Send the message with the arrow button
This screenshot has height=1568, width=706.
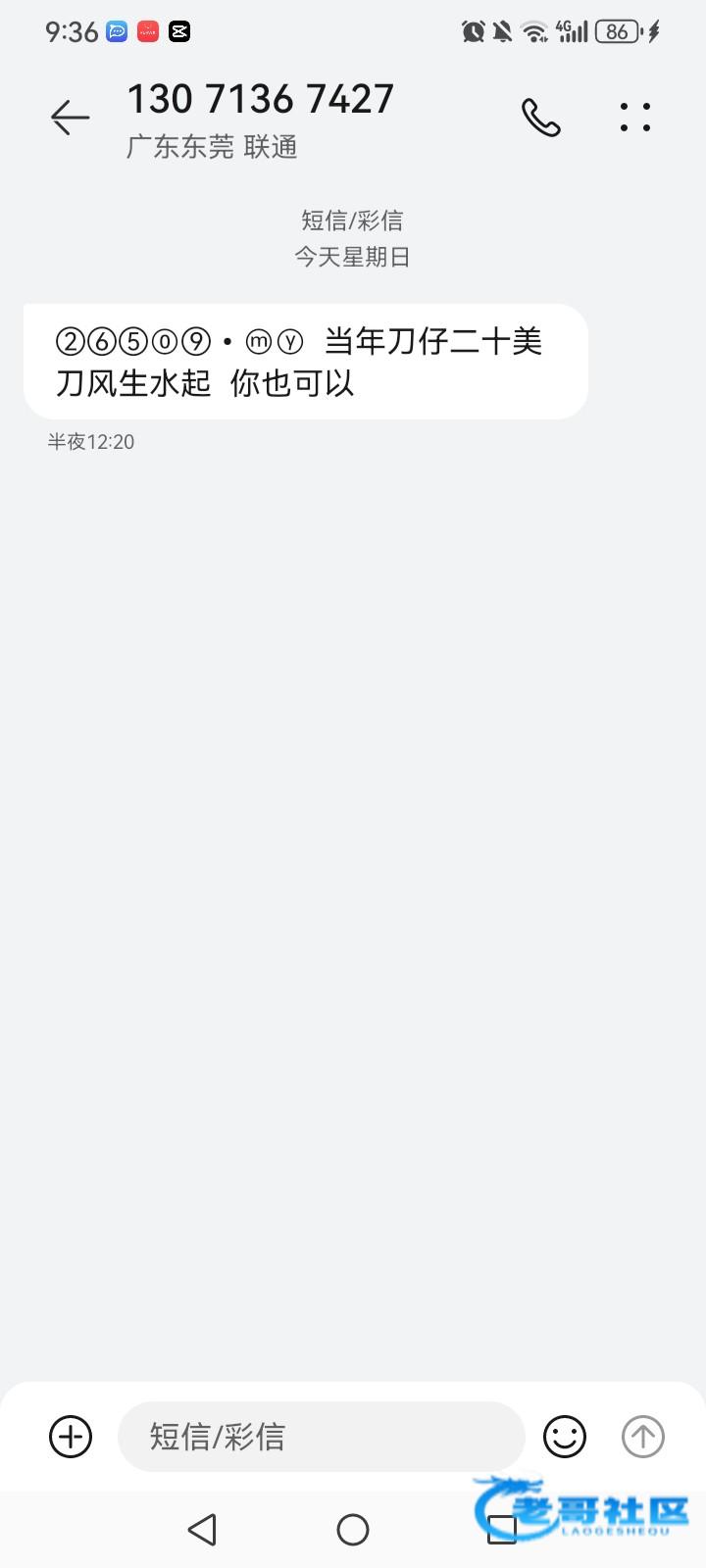pyautogui.click(x=643, y=1437)
